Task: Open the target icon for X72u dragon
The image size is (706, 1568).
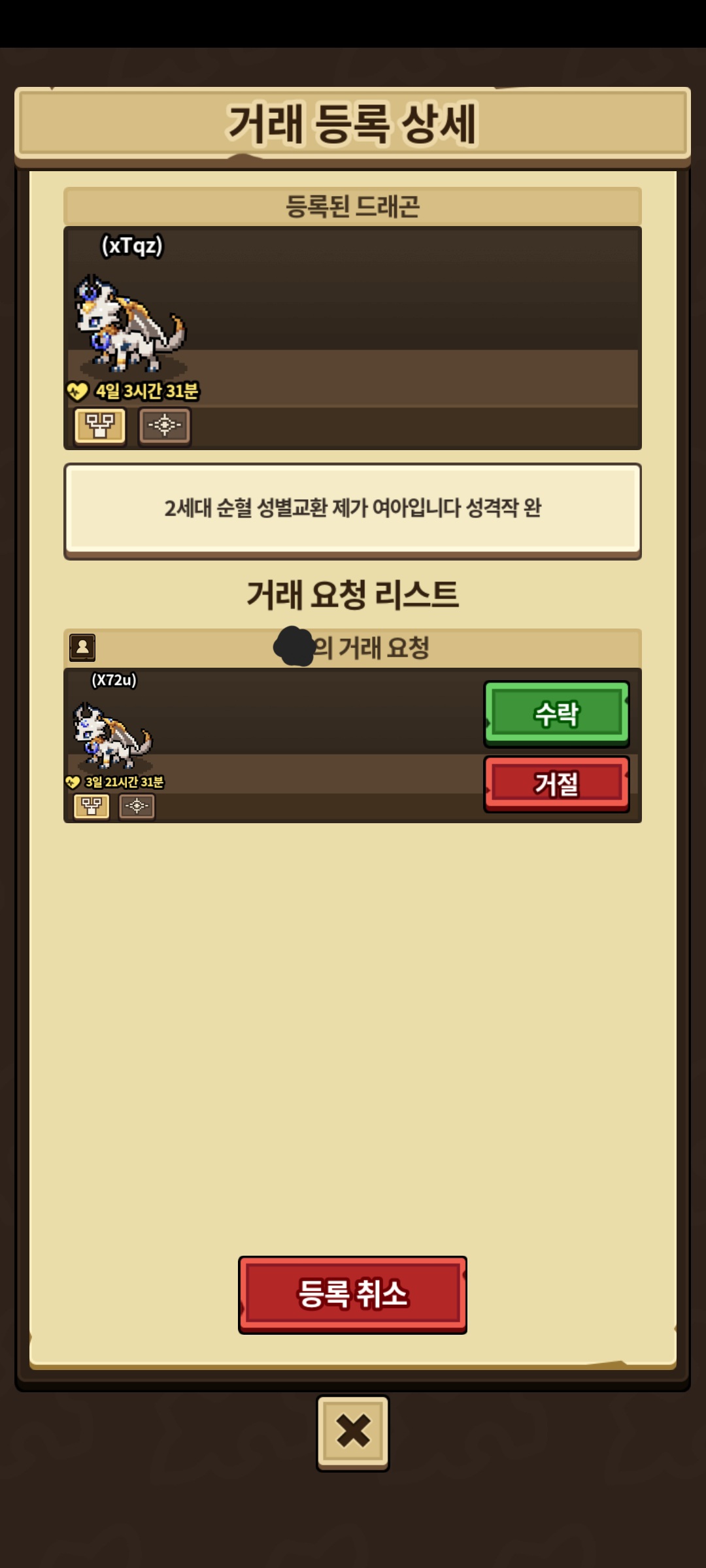Action: pyautogui.click(x=137, y=806)
